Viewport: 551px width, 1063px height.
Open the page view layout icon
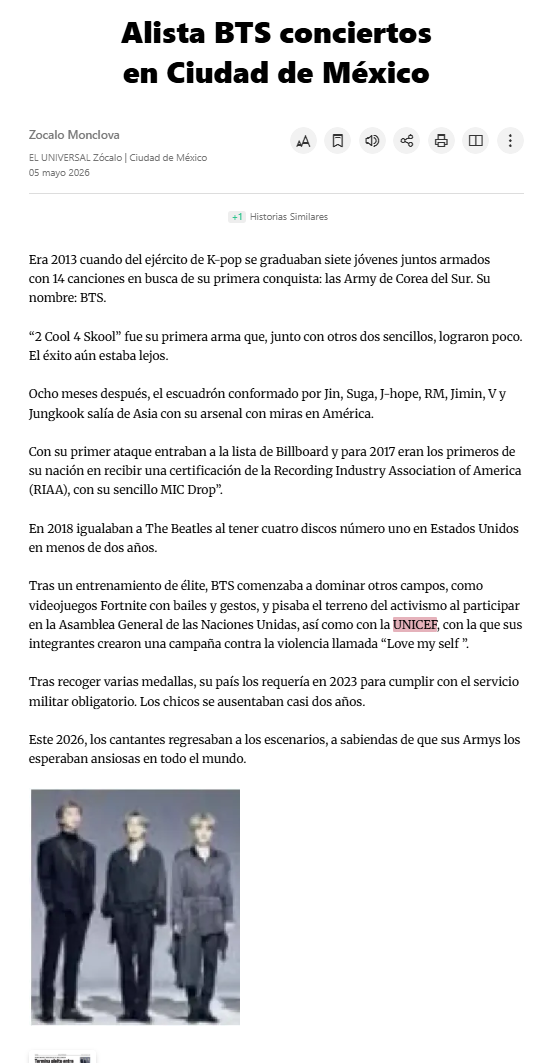476,141
